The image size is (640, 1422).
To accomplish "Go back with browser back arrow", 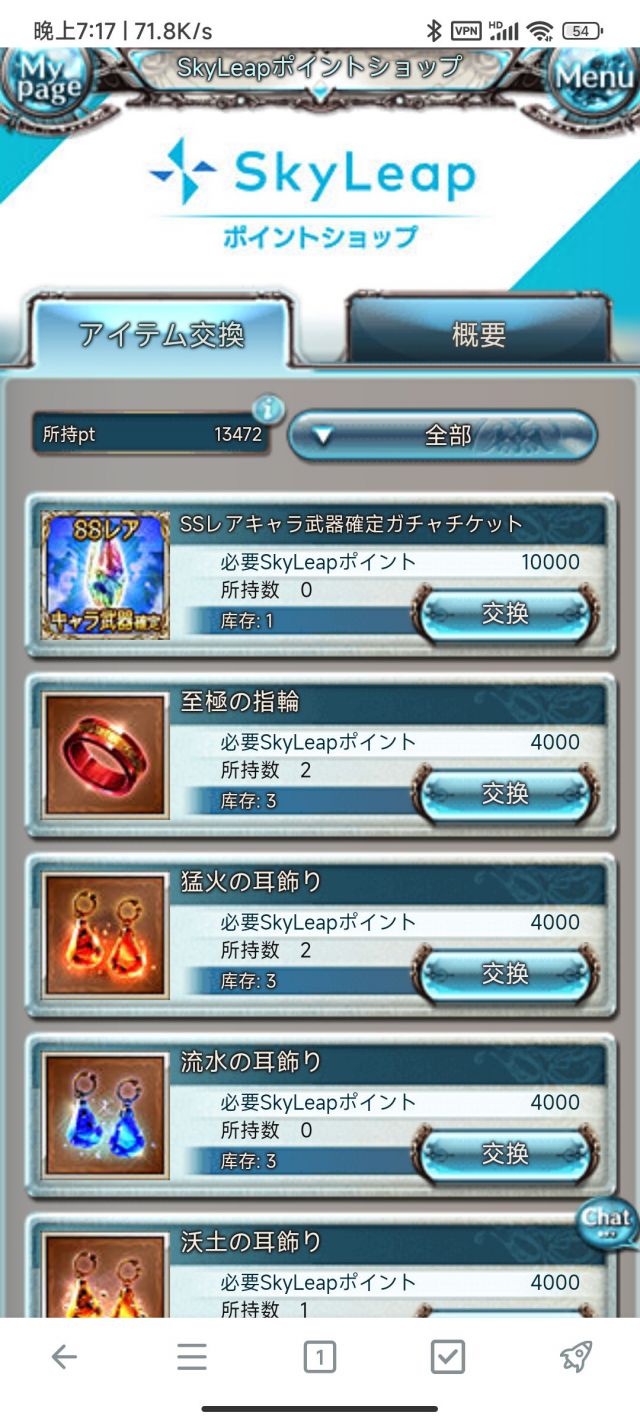I will click(x=64, y=1356).
